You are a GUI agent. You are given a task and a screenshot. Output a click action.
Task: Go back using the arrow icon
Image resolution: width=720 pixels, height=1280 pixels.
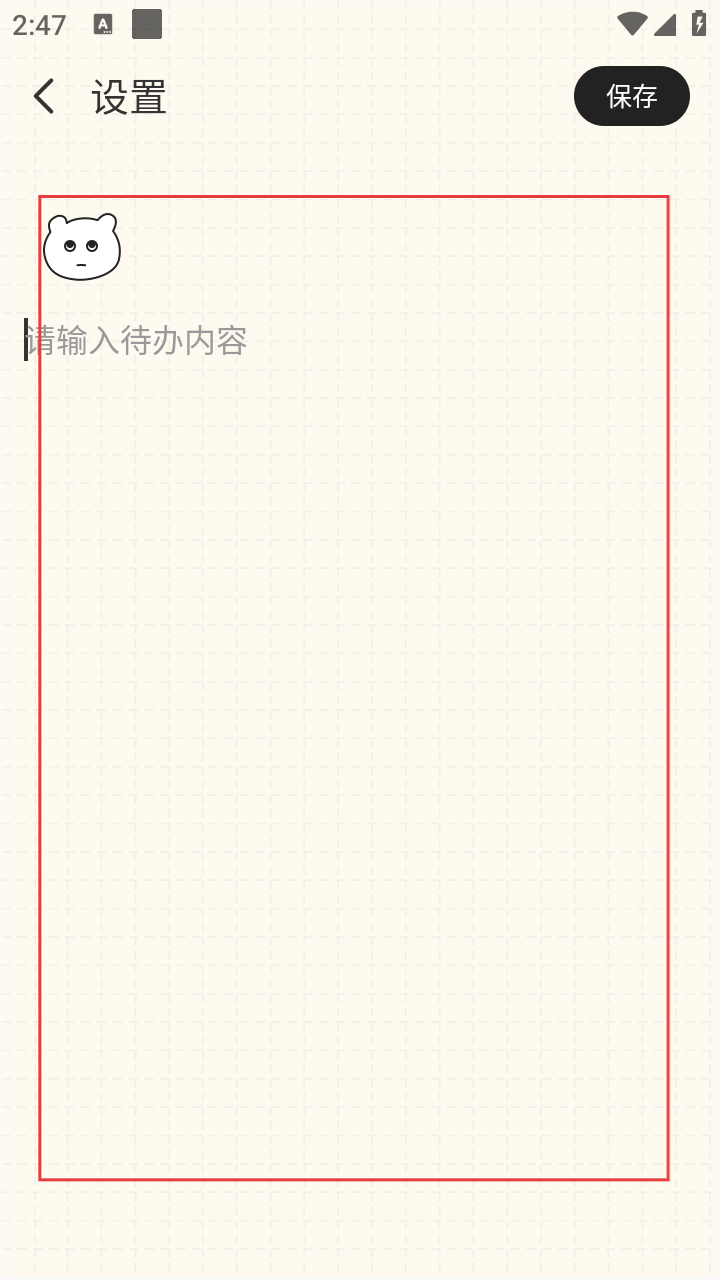tap(44, 97)
